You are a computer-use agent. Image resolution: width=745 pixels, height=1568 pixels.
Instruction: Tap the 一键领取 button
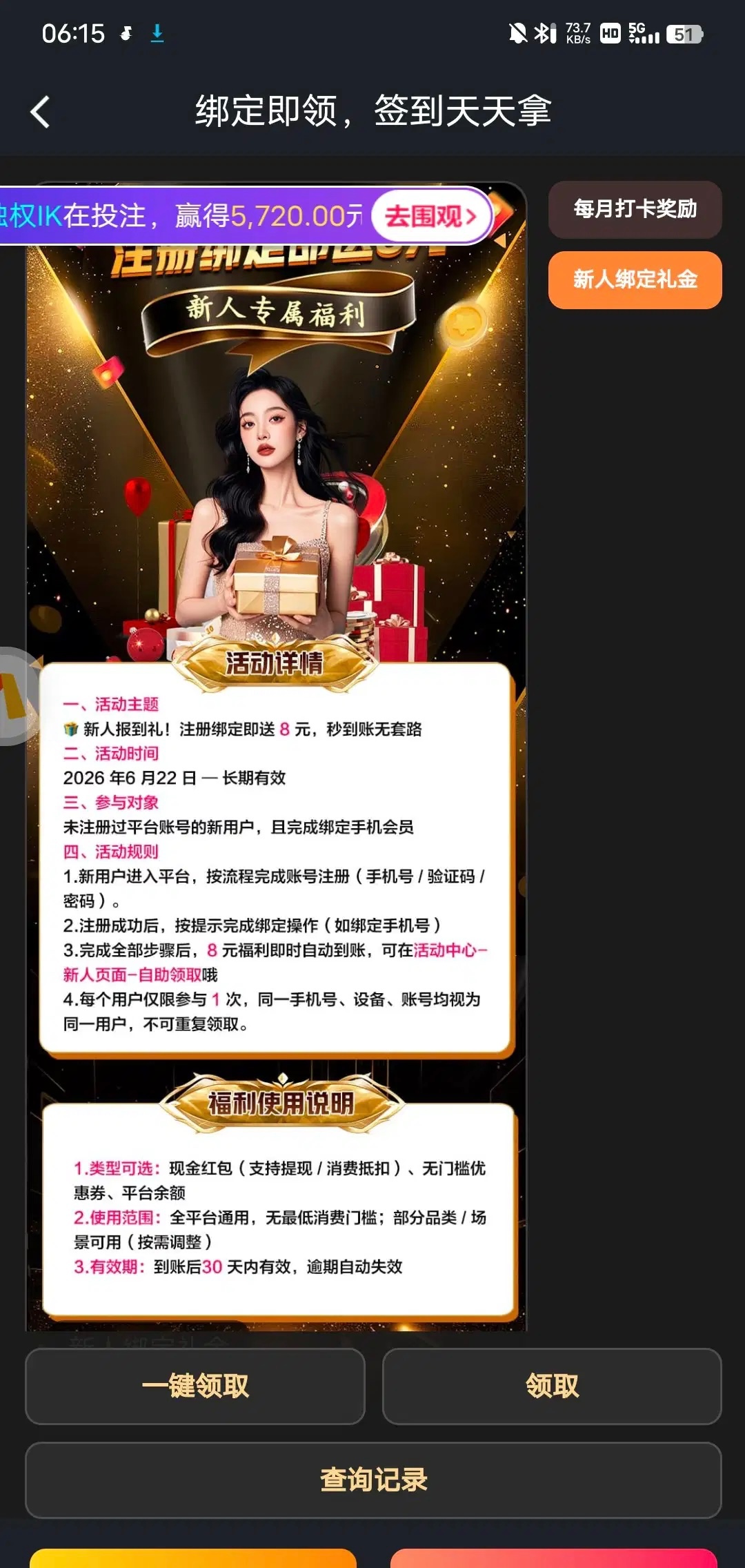pyautogui.click(x=195, y=1386)
